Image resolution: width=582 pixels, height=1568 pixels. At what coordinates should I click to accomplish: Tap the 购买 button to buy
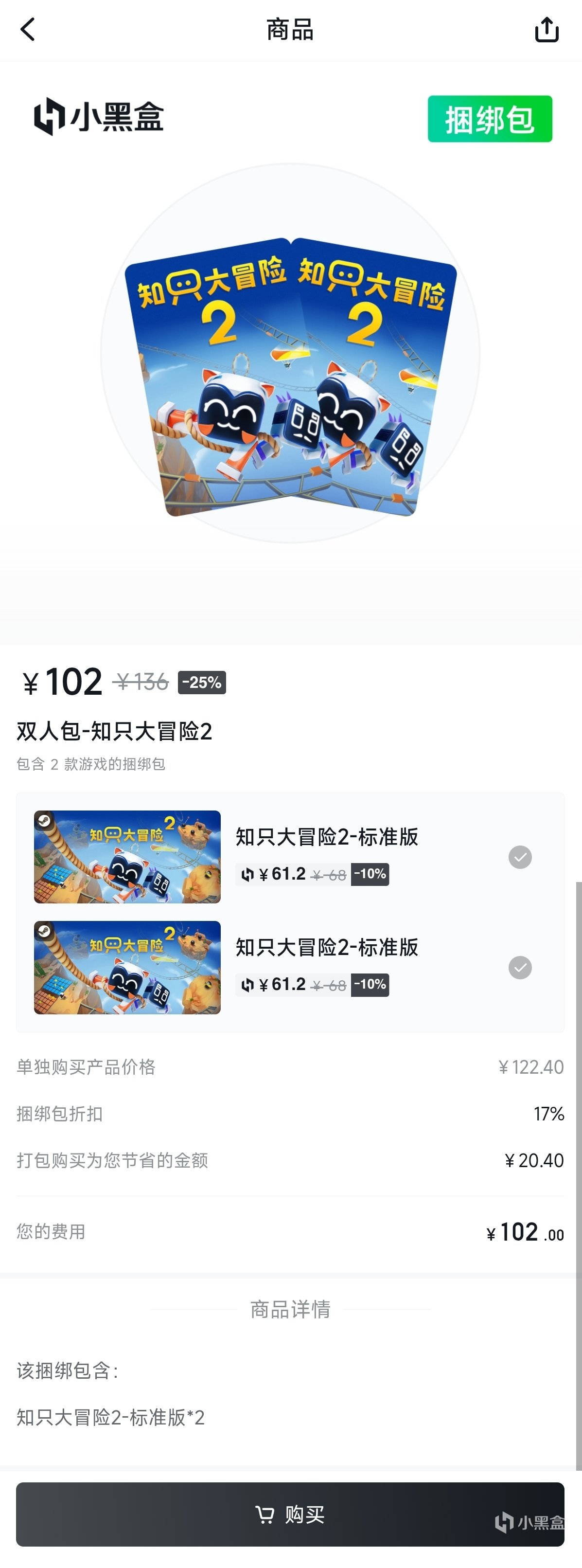pyautogui.click(x=290, y=1514)
